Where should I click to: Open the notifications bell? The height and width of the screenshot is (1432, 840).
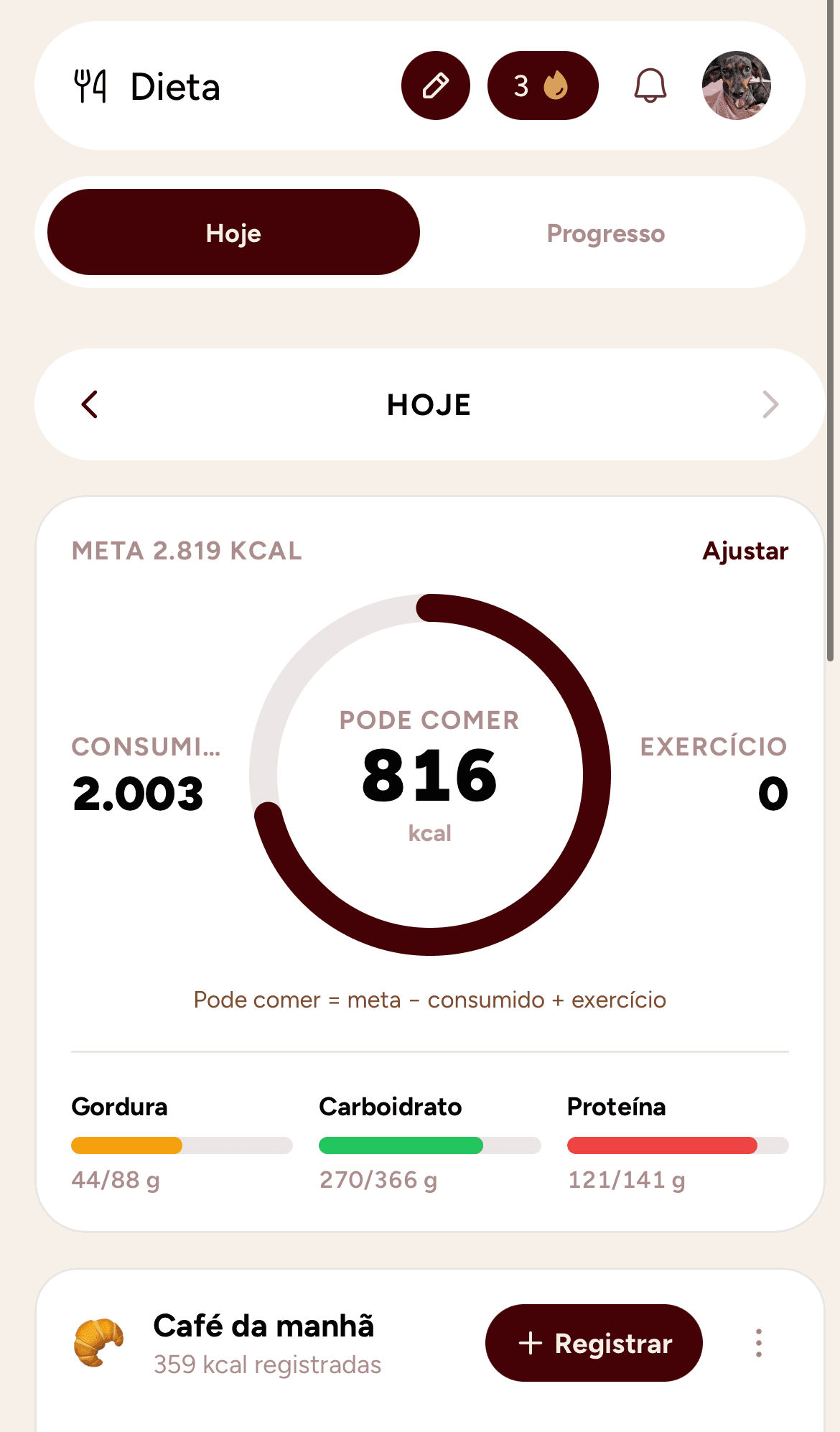[x=650, y=85]
